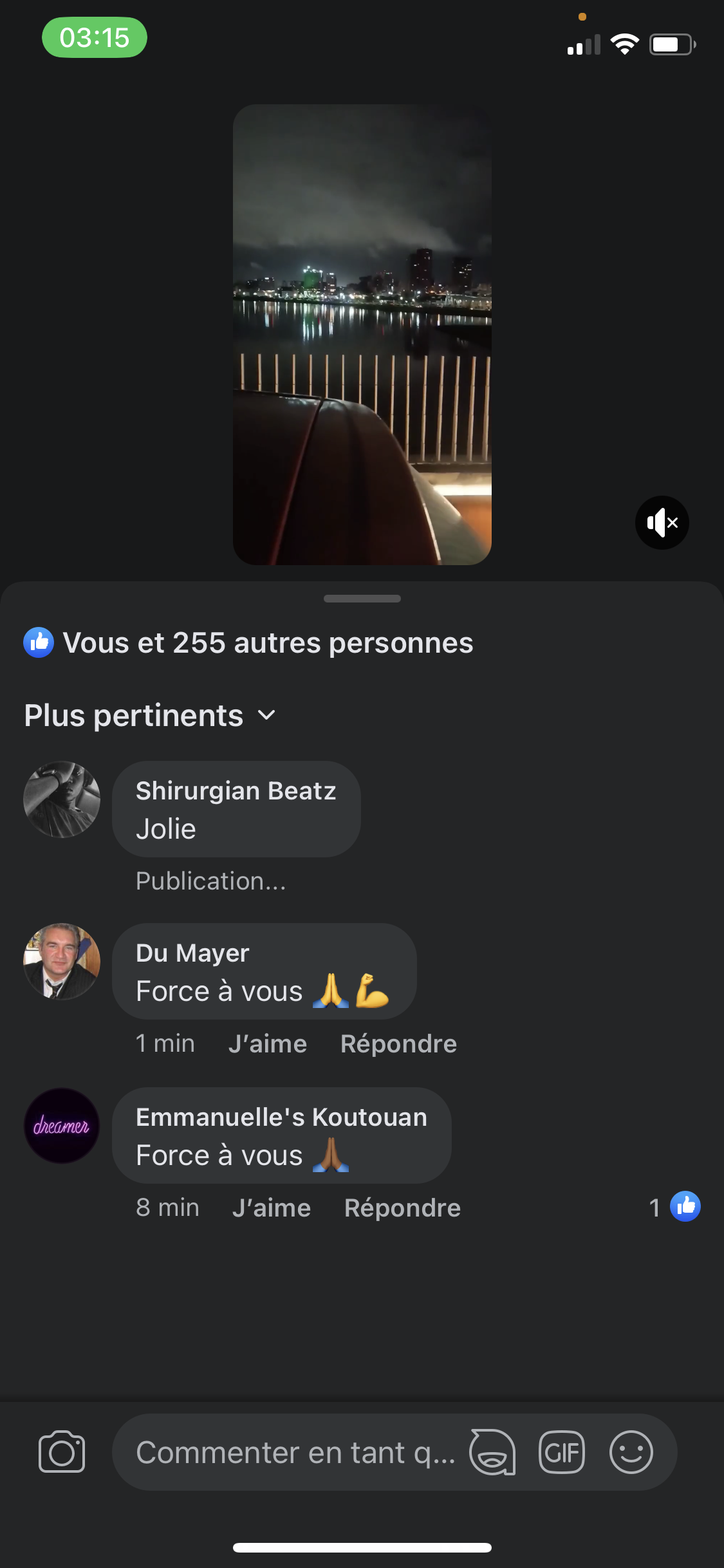Reply to Emmanuelle's Koutouan comment
This screenshot has height=1568, width=724.
(402, 1208)
